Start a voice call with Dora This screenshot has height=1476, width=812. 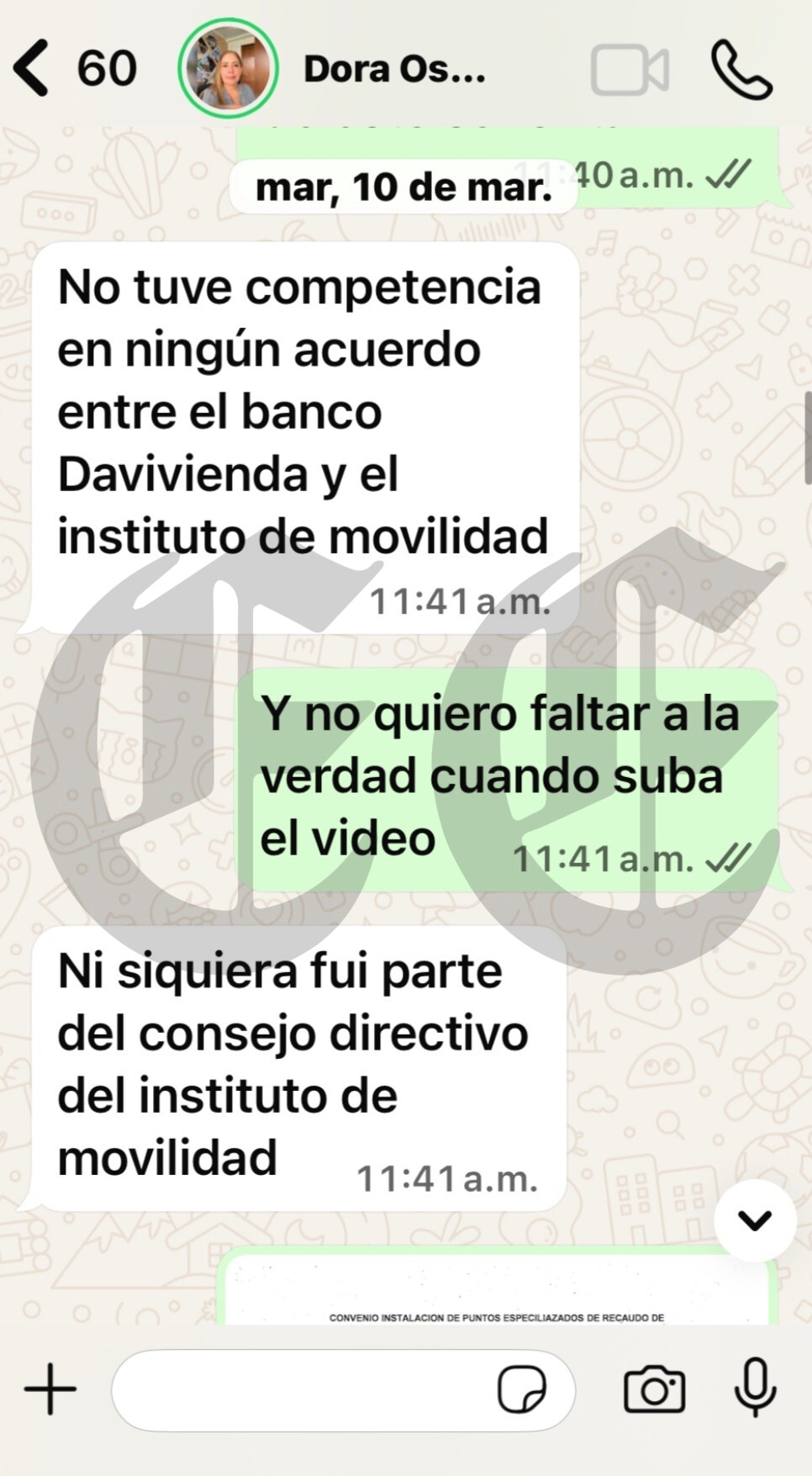coord(743,71)
